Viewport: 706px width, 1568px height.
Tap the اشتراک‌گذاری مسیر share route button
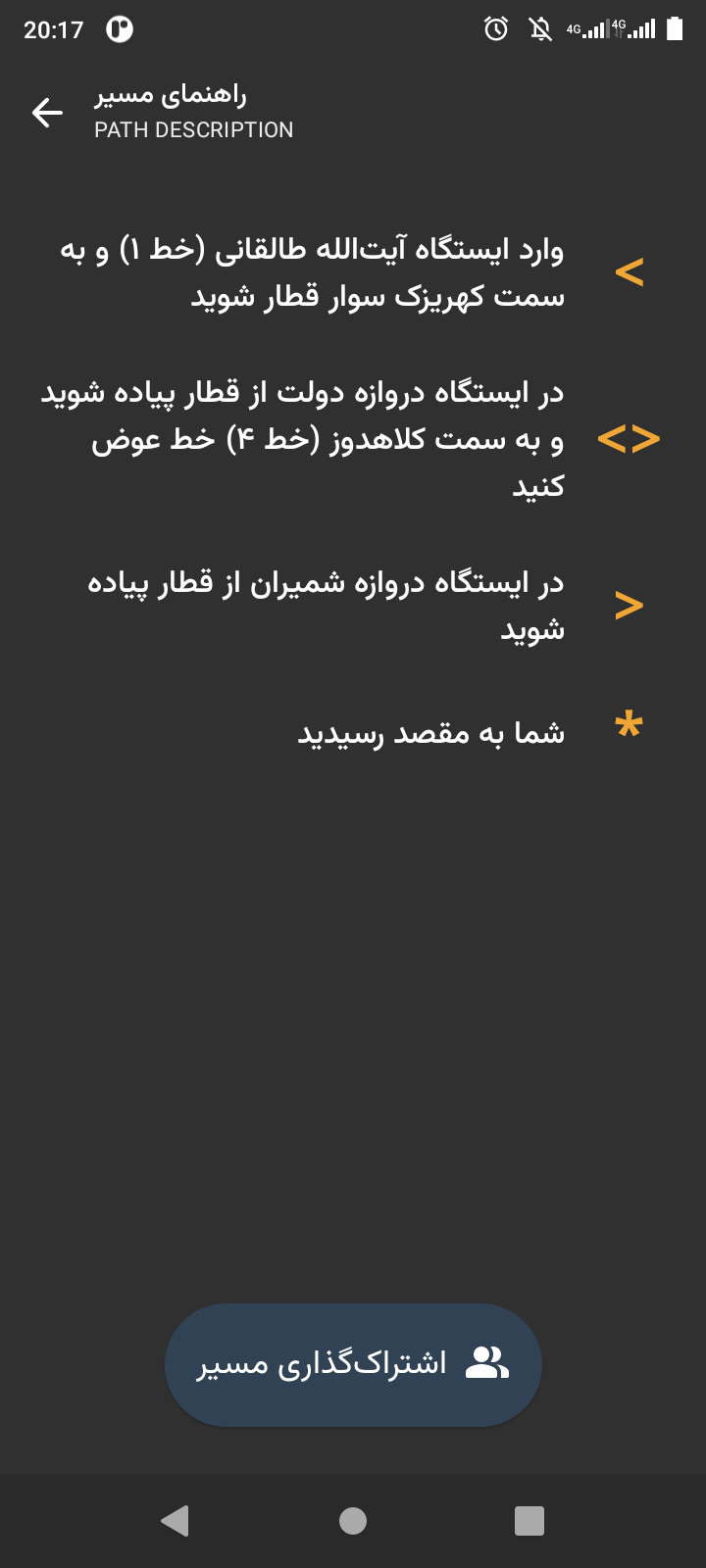[353, 1364]
